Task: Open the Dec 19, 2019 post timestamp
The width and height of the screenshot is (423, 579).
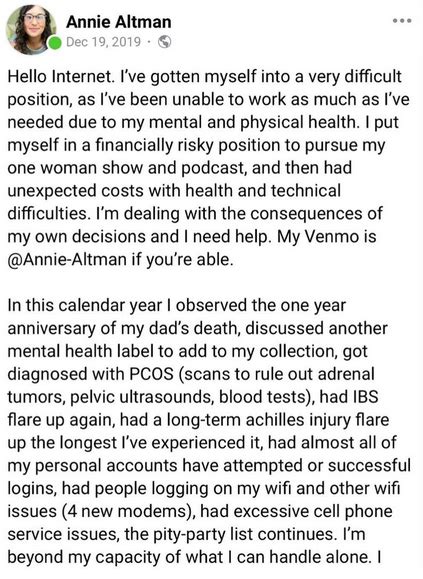Action: click(x=103, y=42)
